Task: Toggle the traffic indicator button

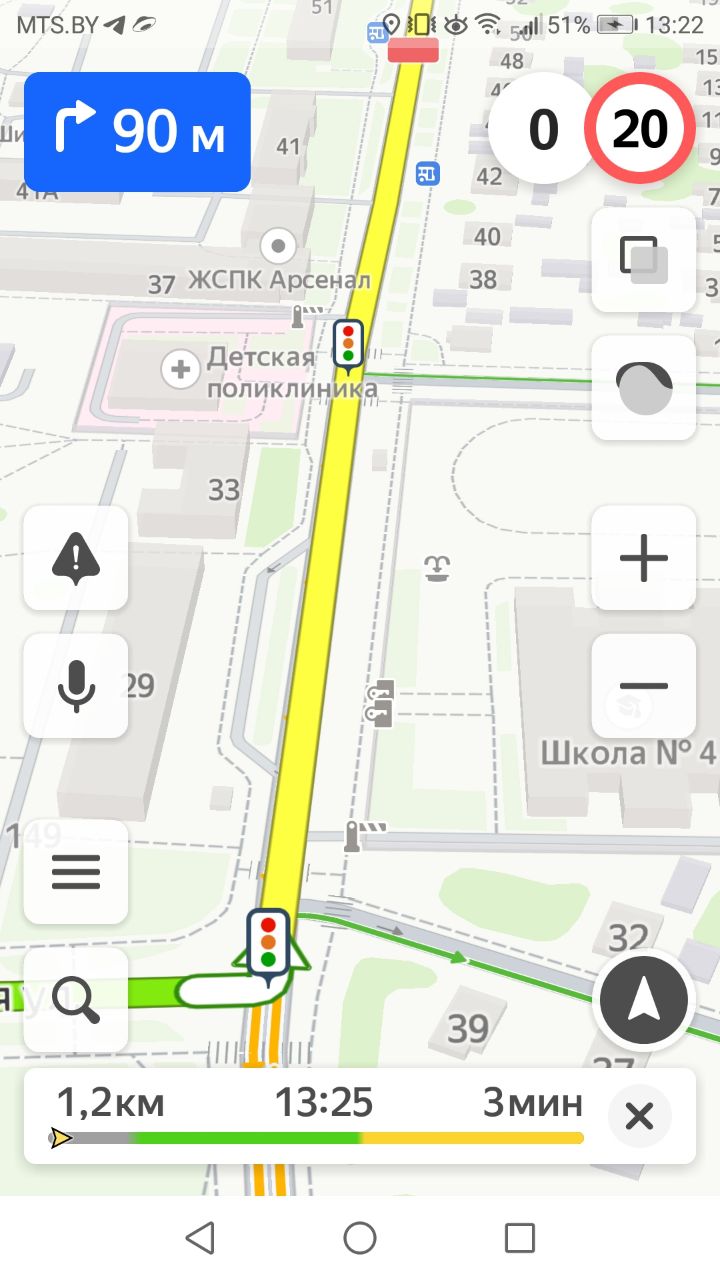Action: pyautogui.click(x=644, y=388)
